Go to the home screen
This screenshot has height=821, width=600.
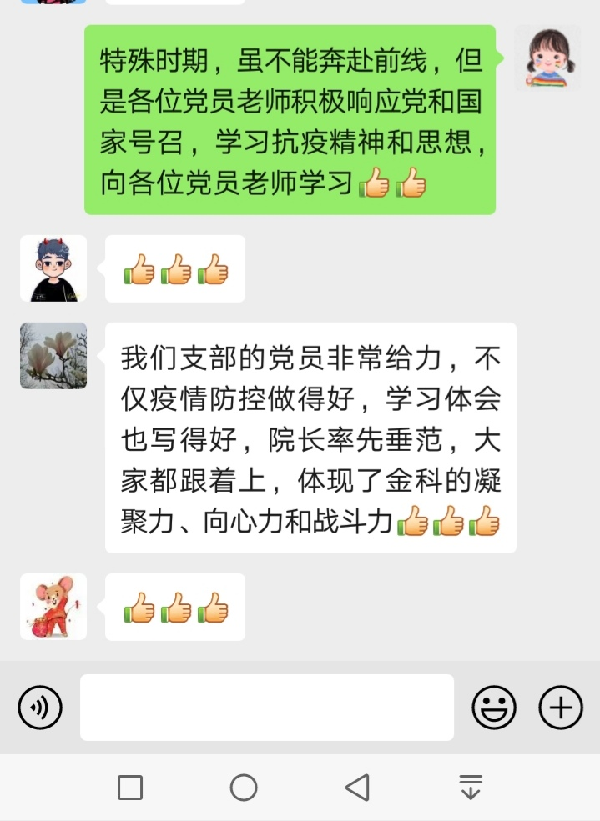[x=244, y=788]
